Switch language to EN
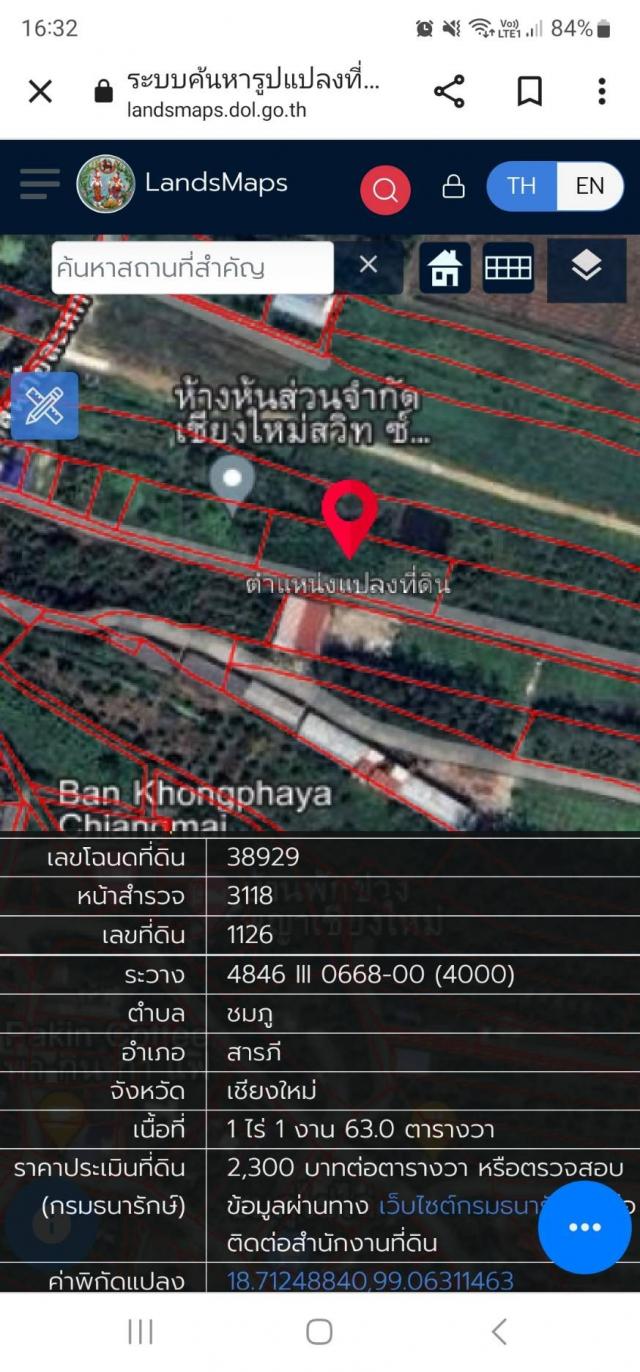640x1372 pixels. click(590, 186)
